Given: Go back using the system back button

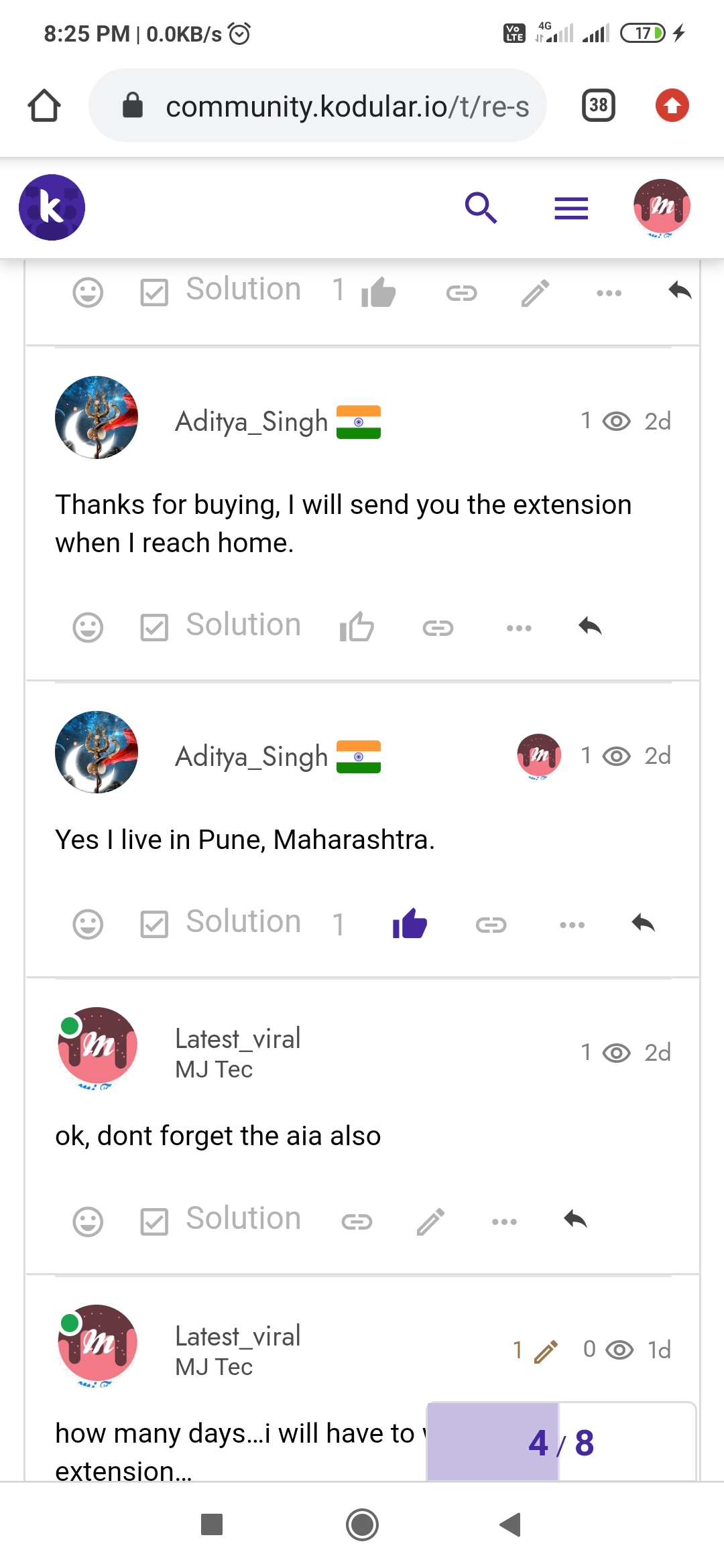Looking at the screenshot, I should tap(511, 1524).
